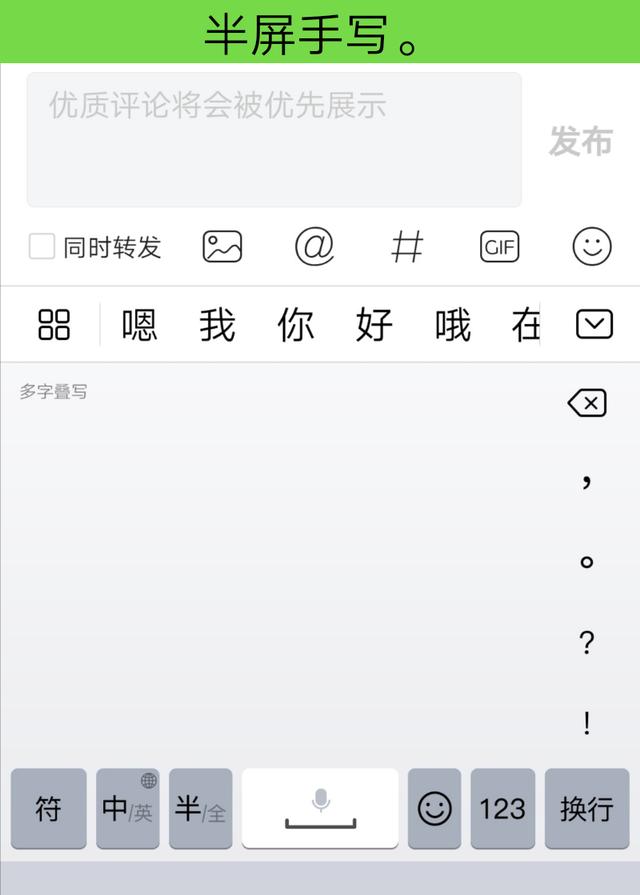Mention someone with the @ icon
This screenshot has width=640, height=895.
pos(314,246)
